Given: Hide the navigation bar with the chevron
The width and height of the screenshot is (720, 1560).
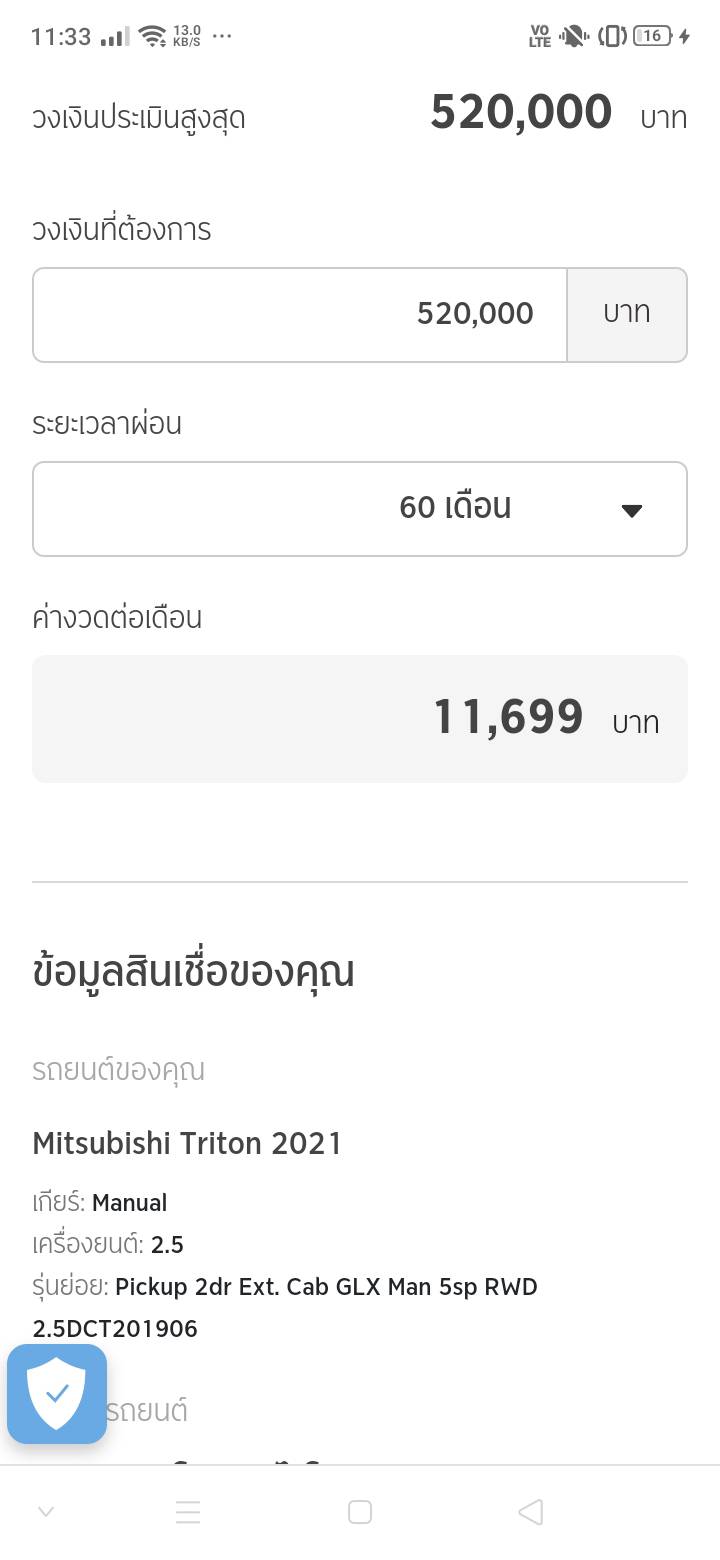Looking at the screenshot, I should [x=46, y=1512].
